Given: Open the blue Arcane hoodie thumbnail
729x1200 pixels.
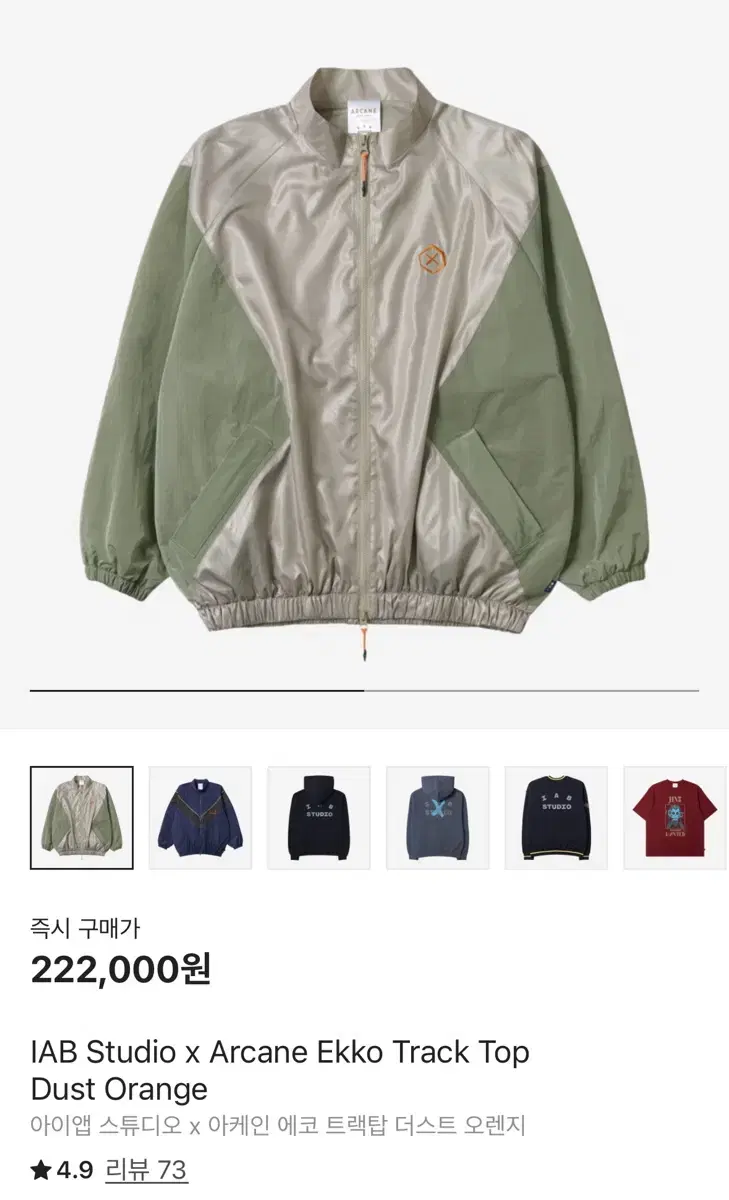Looking at the screenshot, I should point(438,815).
